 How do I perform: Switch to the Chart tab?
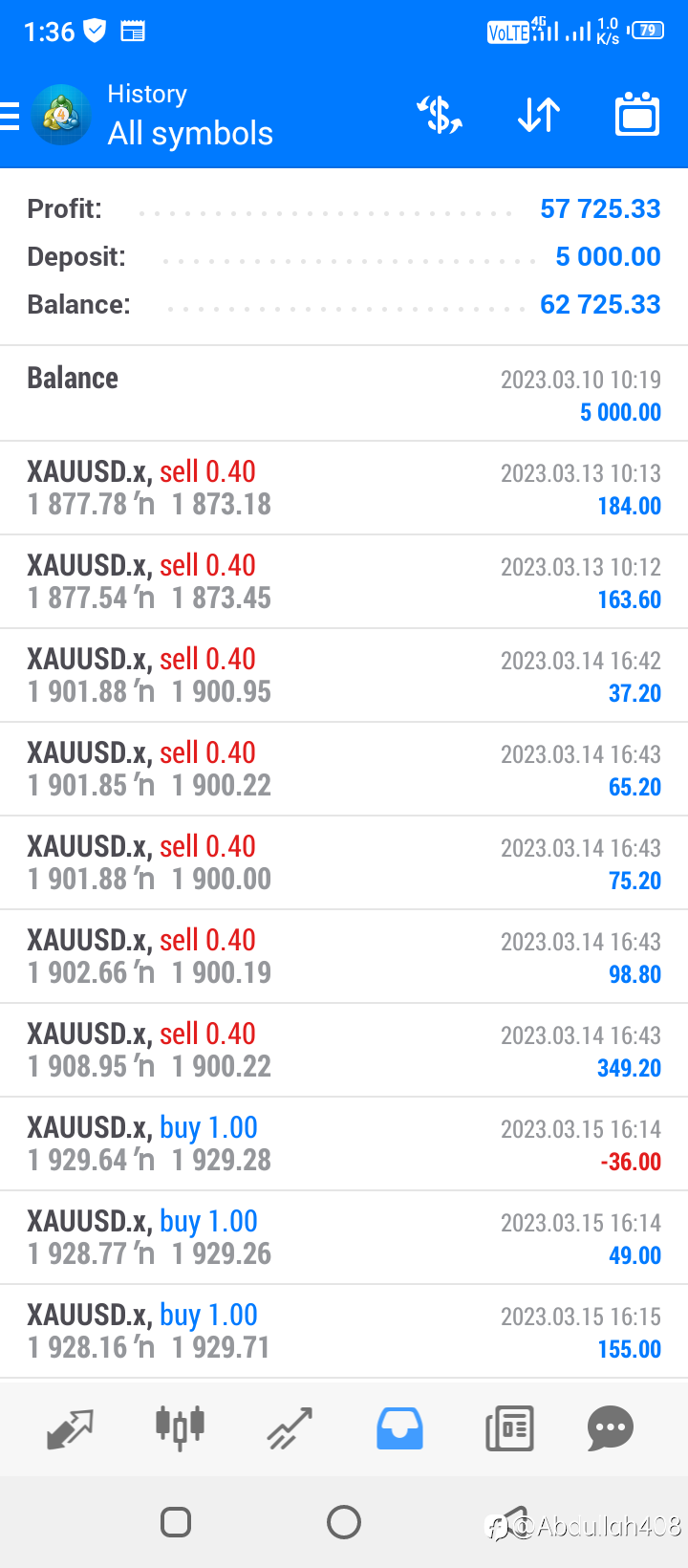pyautogui.click(x=180, y=1428)
